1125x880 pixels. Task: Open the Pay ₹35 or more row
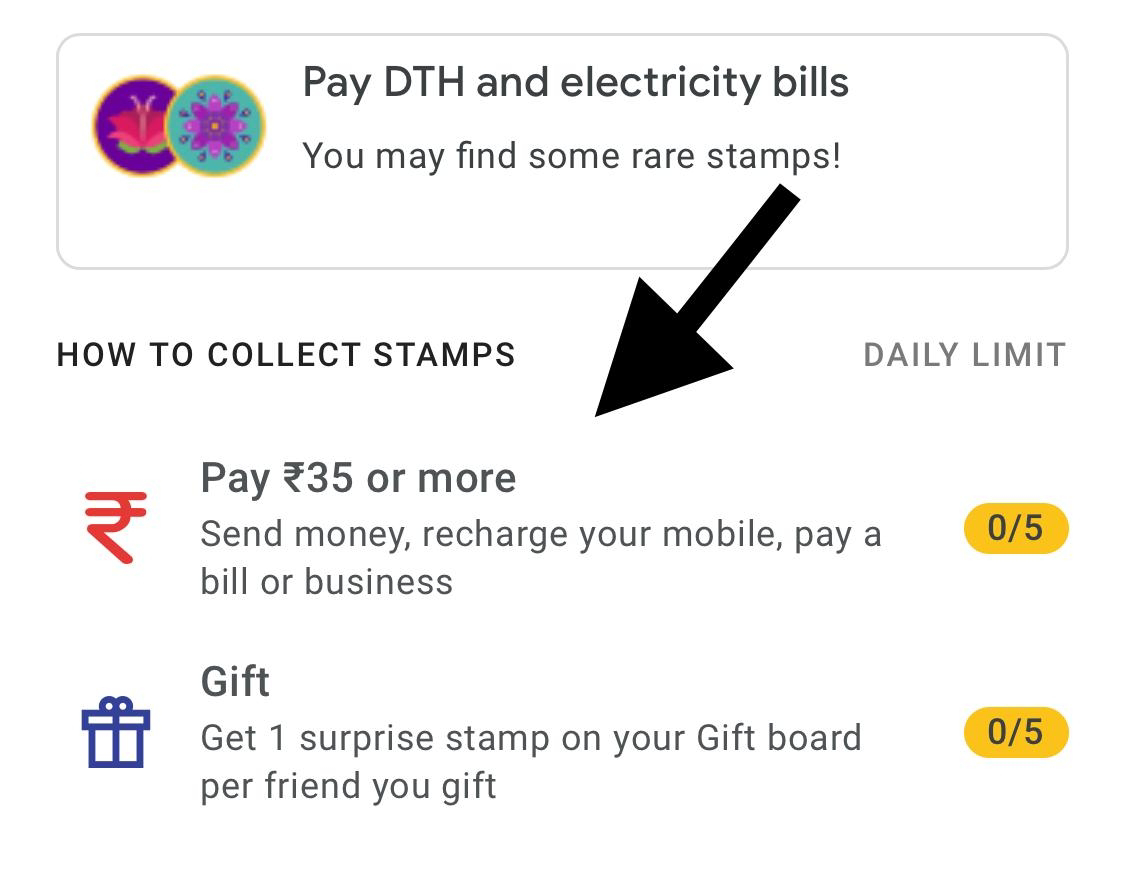tap(562, 529)
